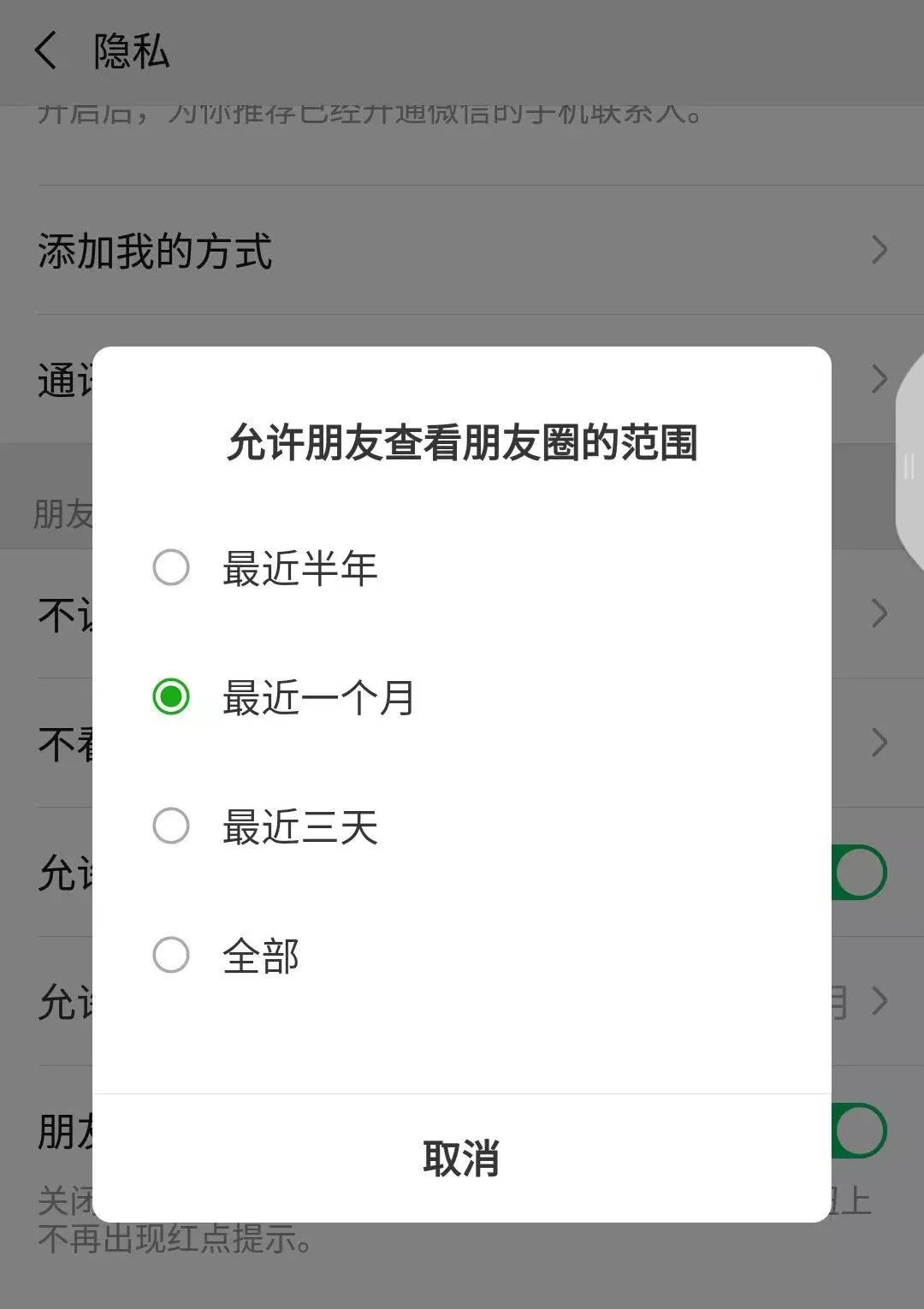Tap 取消 to dismiss the dialog
924x1309 pixels.
(461, 1158)
